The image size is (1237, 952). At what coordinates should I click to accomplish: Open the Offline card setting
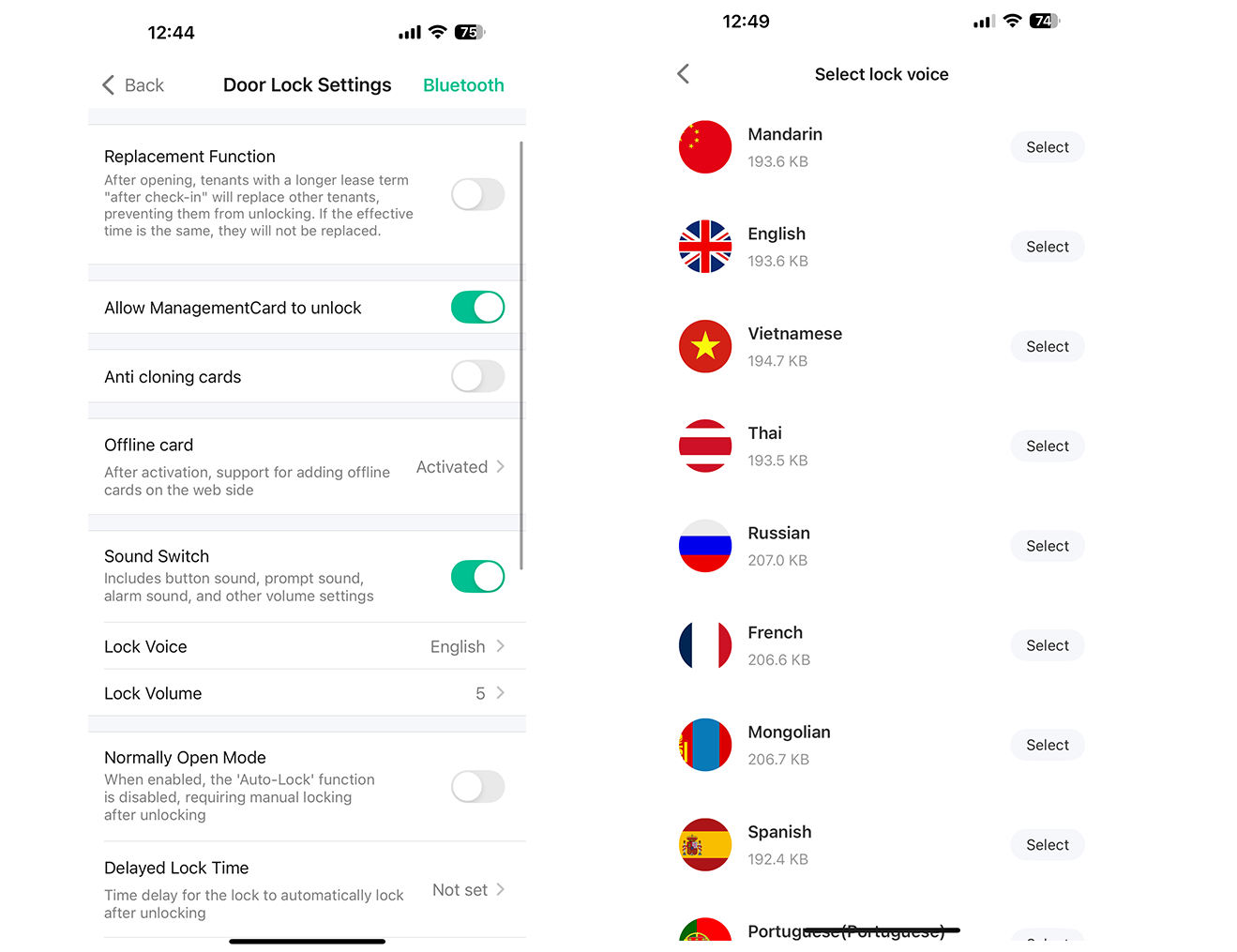pyautogui.click(x=460, y=467)
